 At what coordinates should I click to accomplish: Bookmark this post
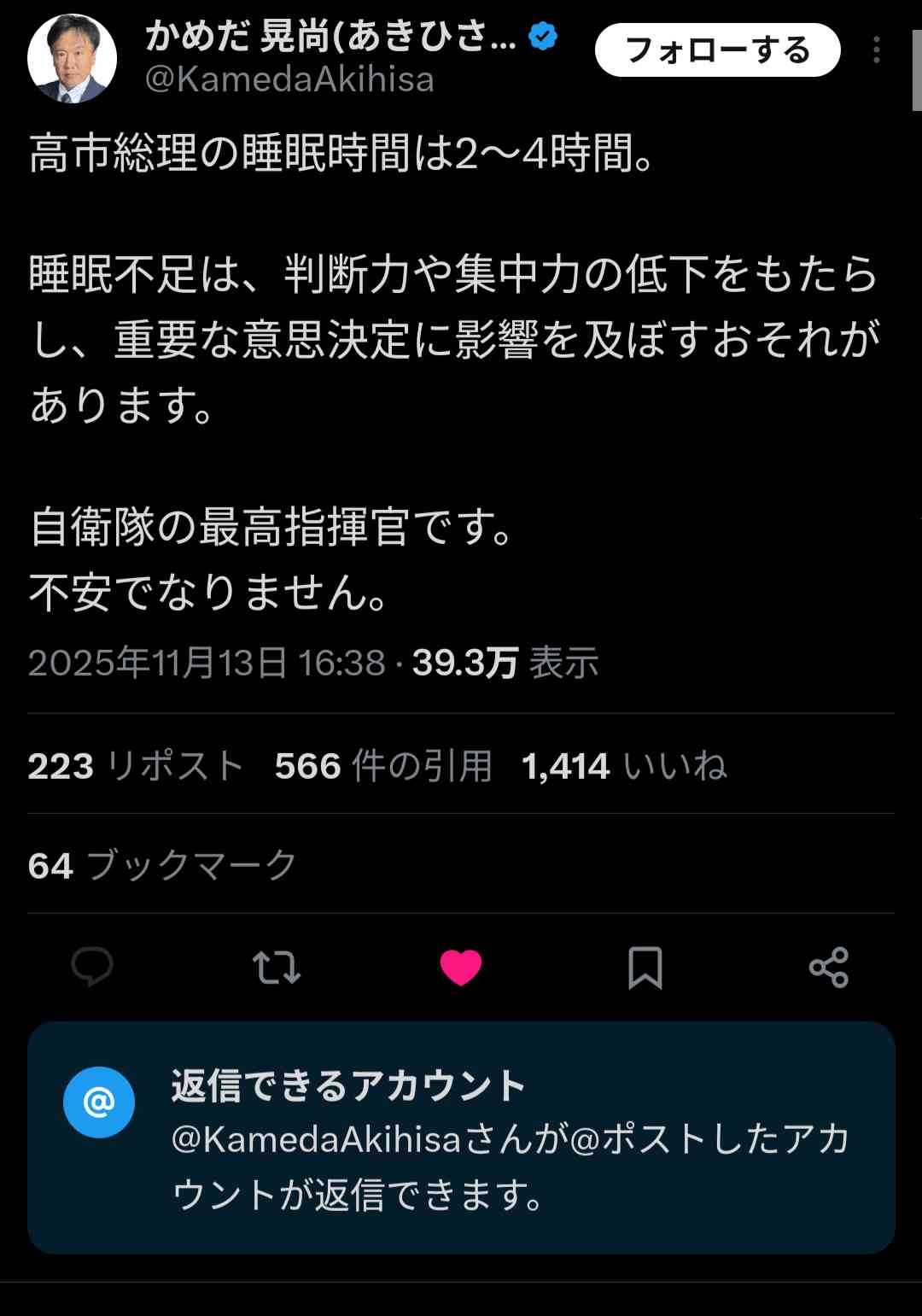click(645, 968)
